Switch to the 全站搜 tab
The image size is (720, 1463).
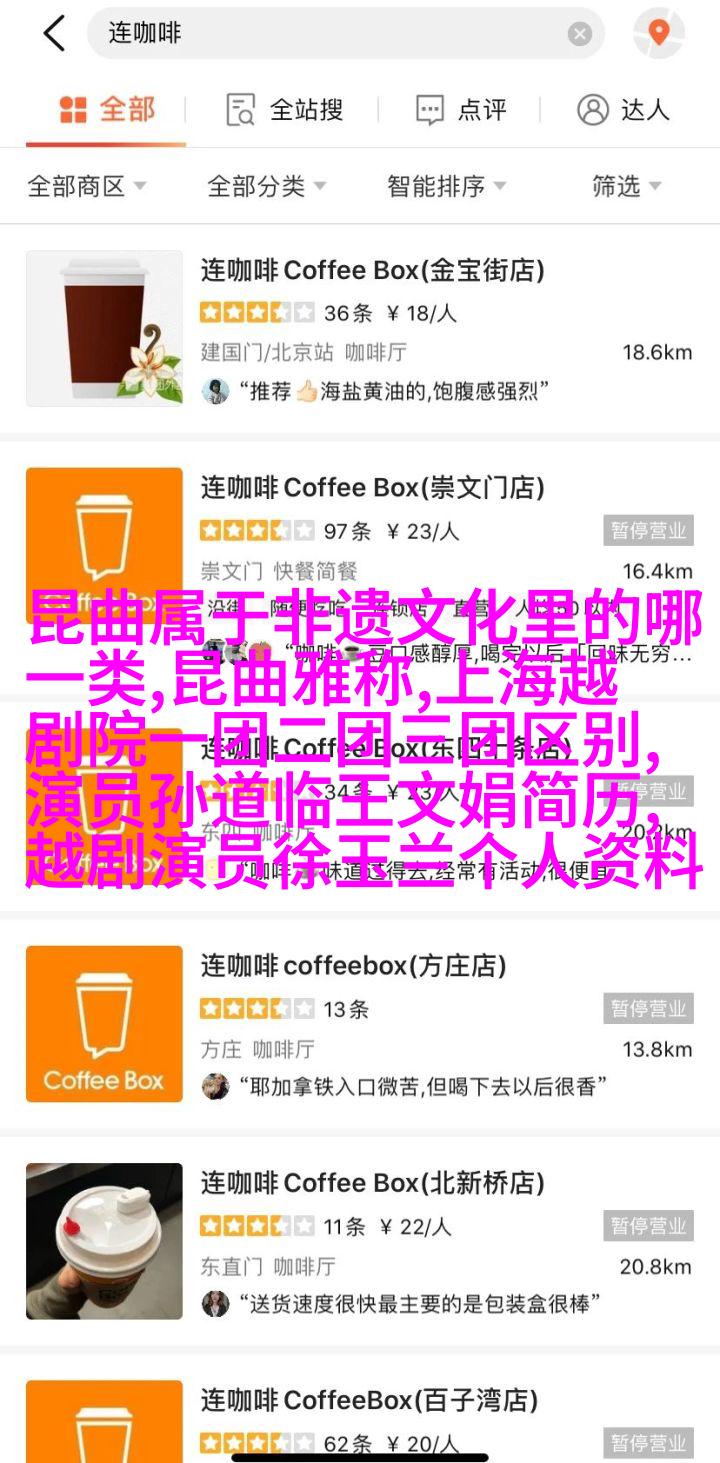coord(285,110)
